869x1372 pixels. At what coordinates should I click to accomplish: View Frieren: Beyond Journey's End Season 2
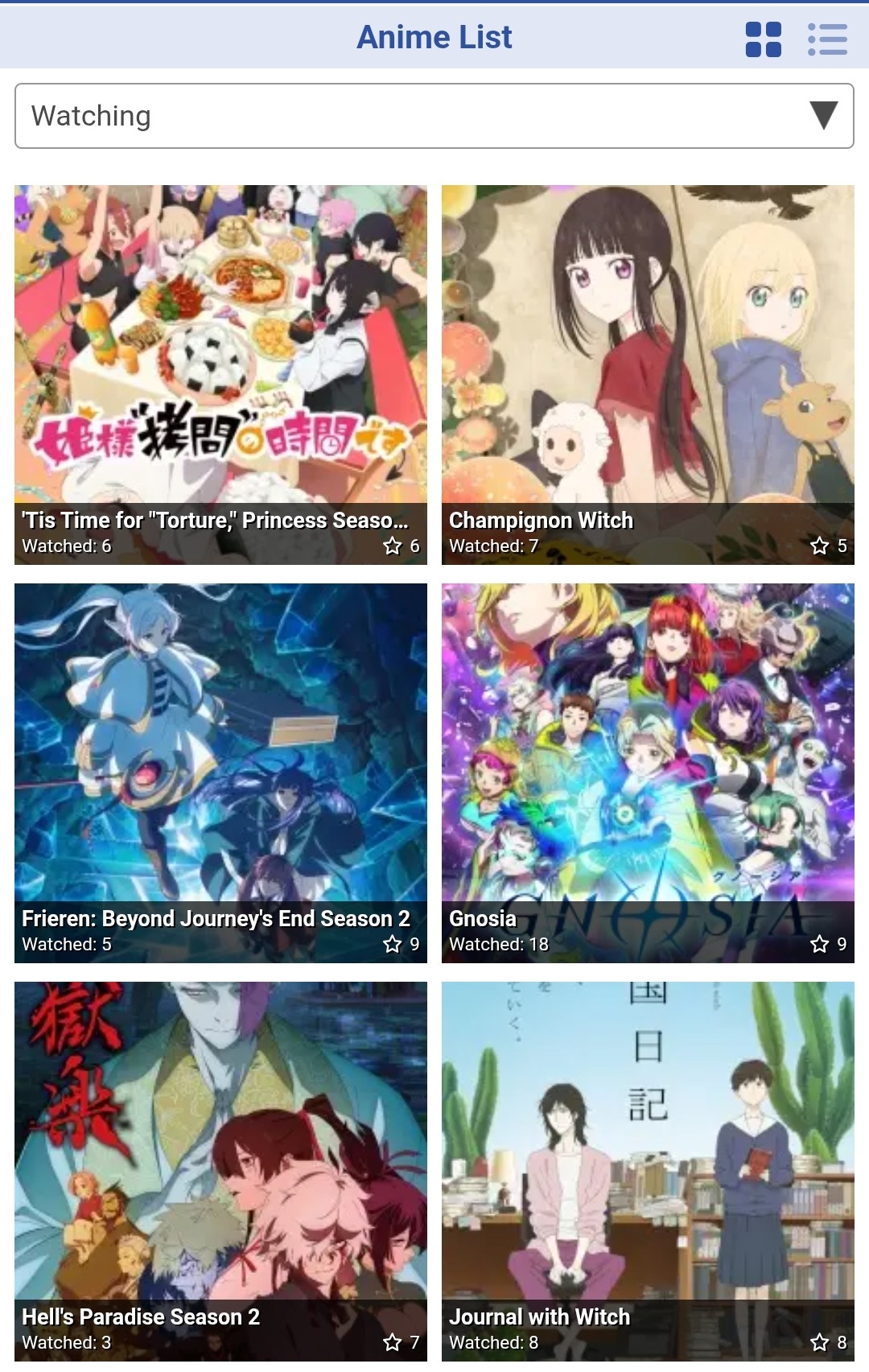tap(220, 773)
